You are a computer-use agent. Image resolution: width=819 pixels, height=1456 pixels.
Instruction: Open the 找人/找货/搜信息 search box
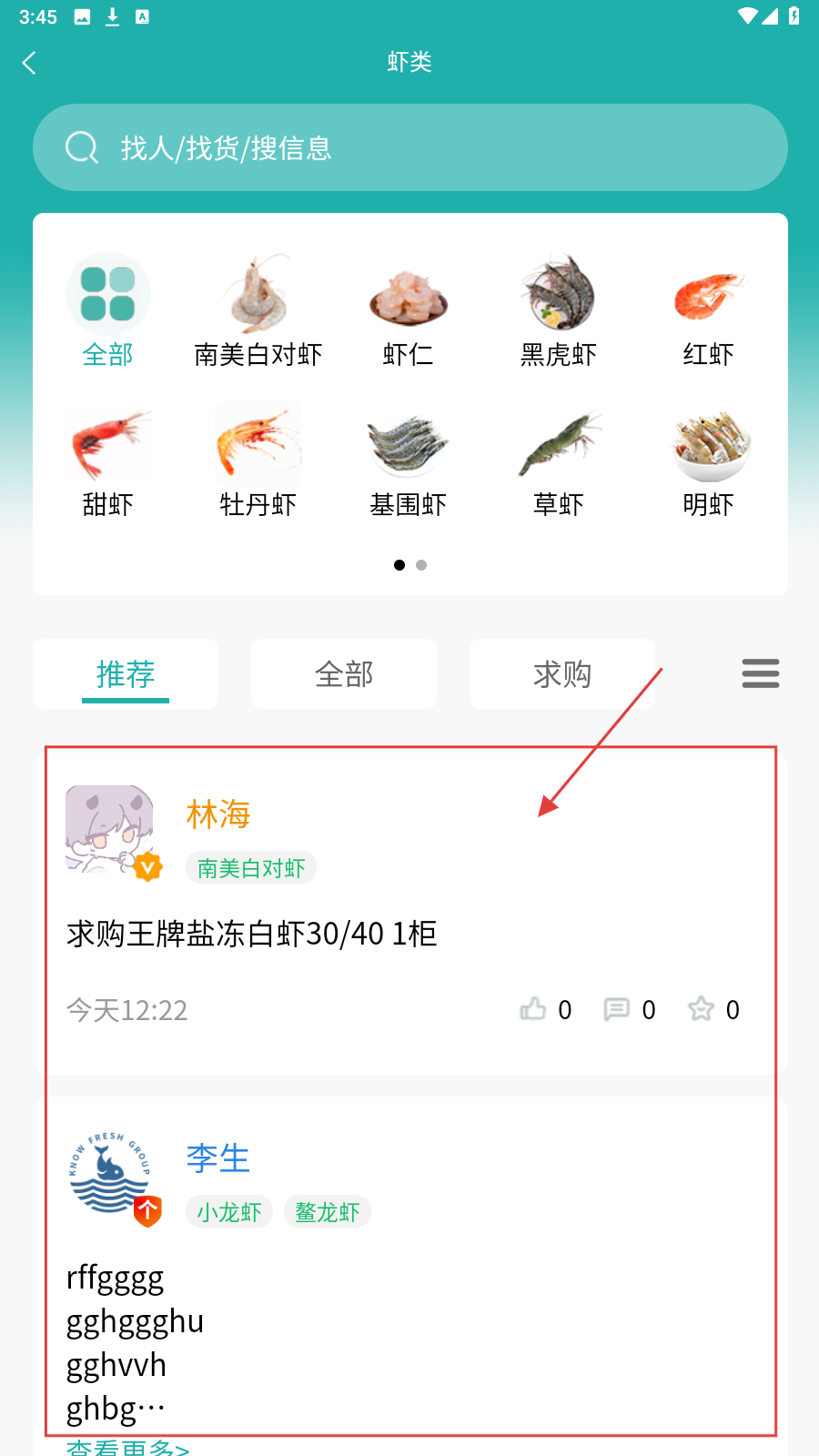click(409, 147)
